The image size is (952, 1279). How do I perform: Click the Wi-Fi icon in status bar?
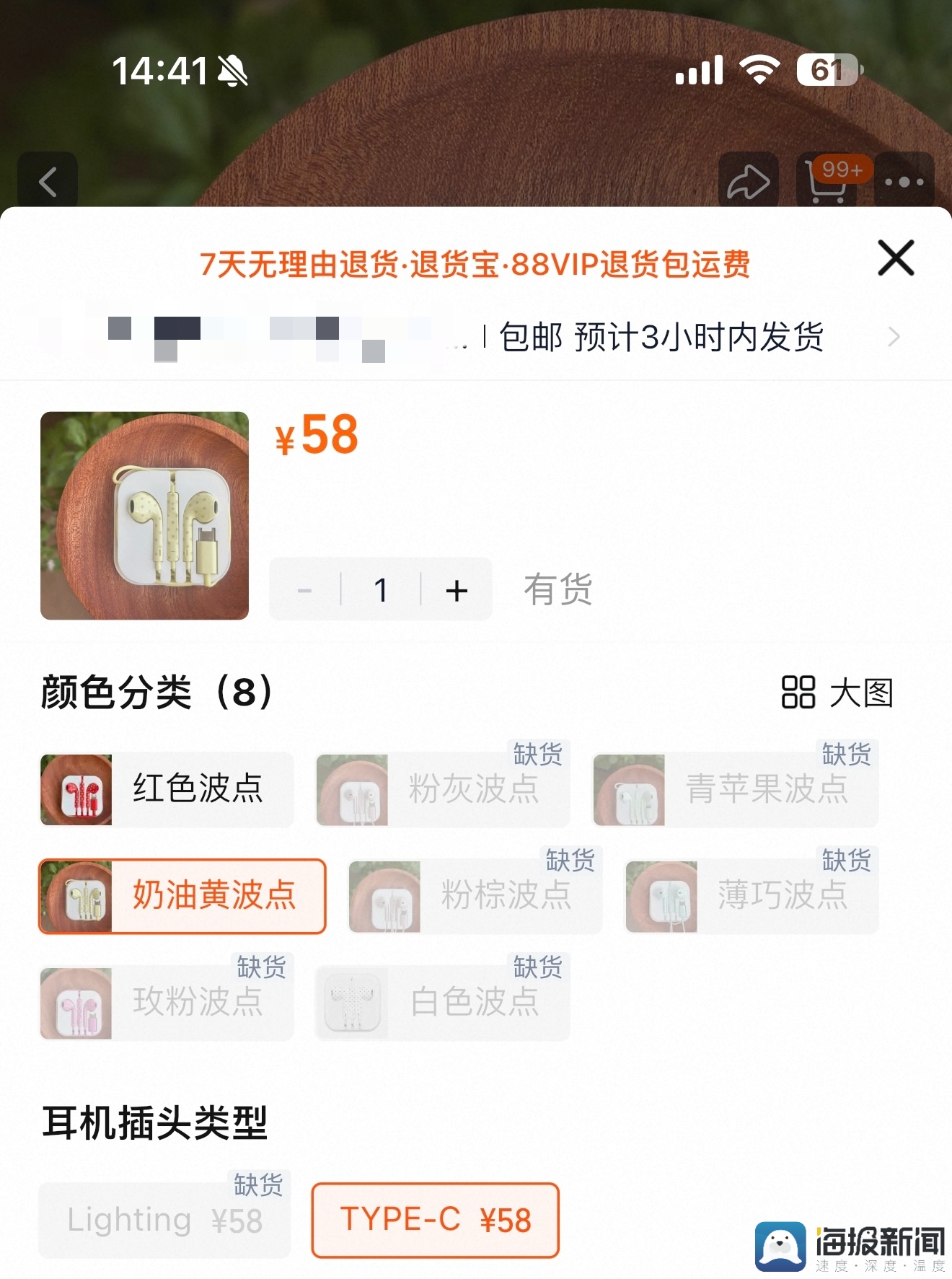pos(759,70)
